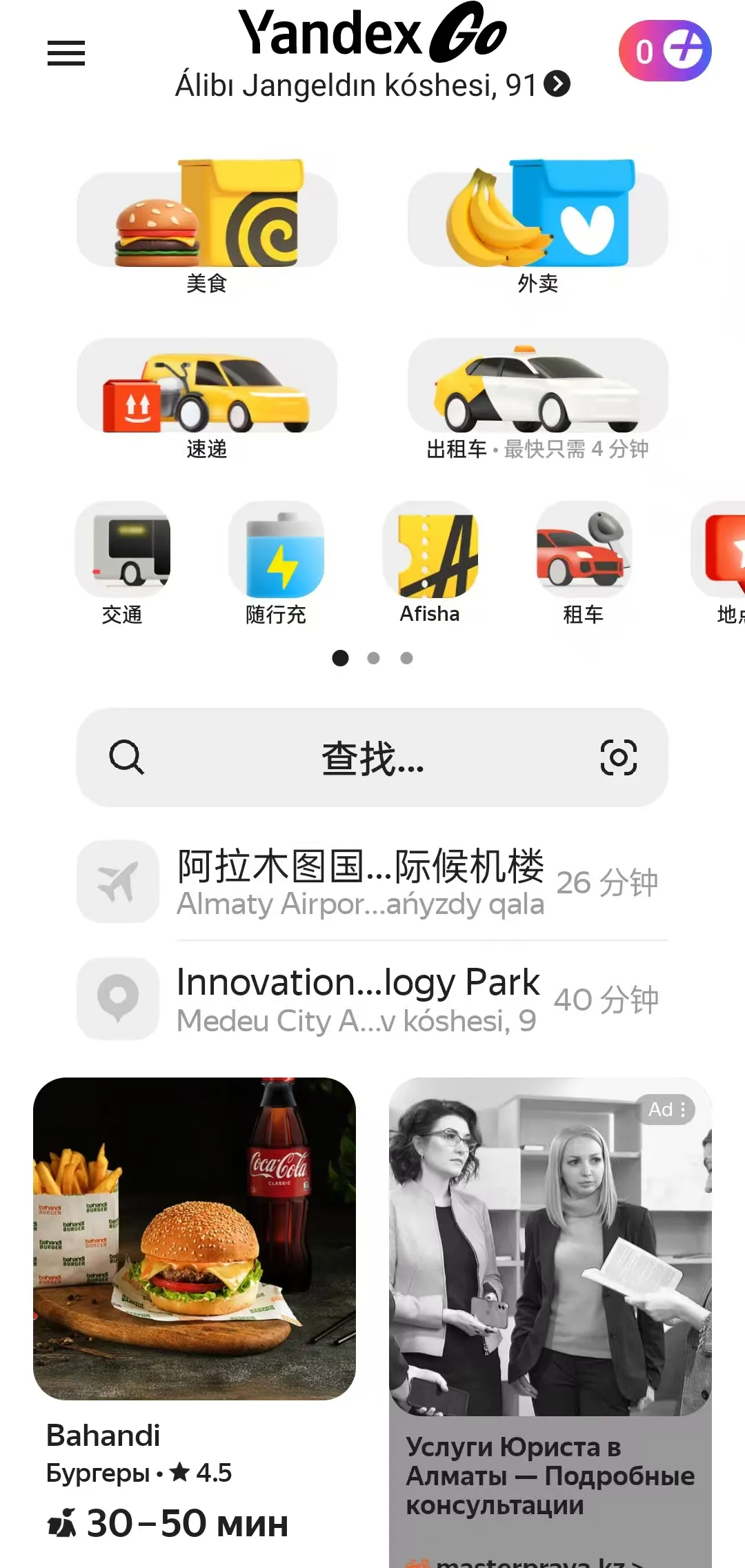The height and width of the screenshot is (1568, 745).
Task: Open the hamburger navigation menu
Action: [x=66, y=54]
